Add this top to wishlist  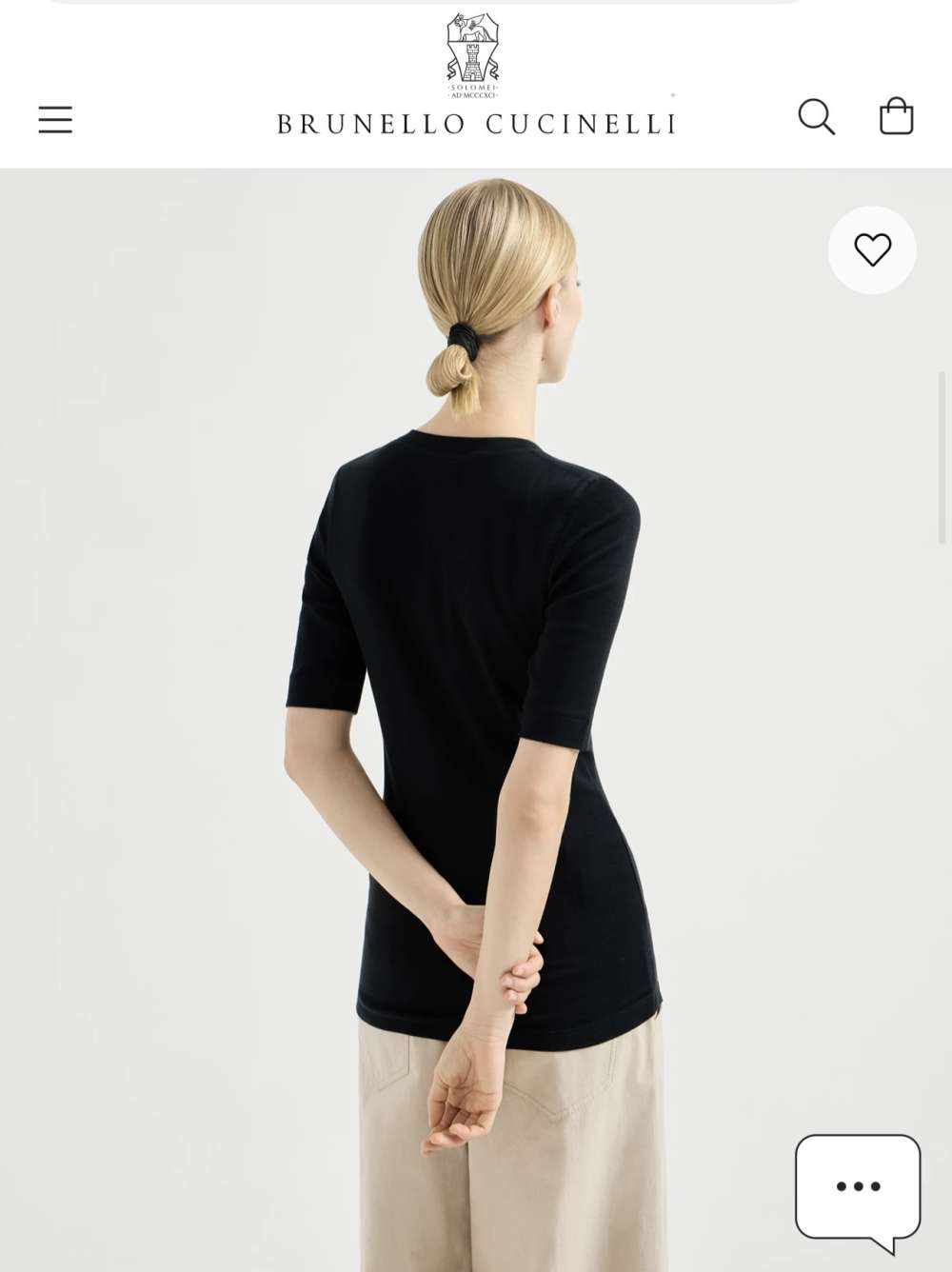click(x=872, y=250)
